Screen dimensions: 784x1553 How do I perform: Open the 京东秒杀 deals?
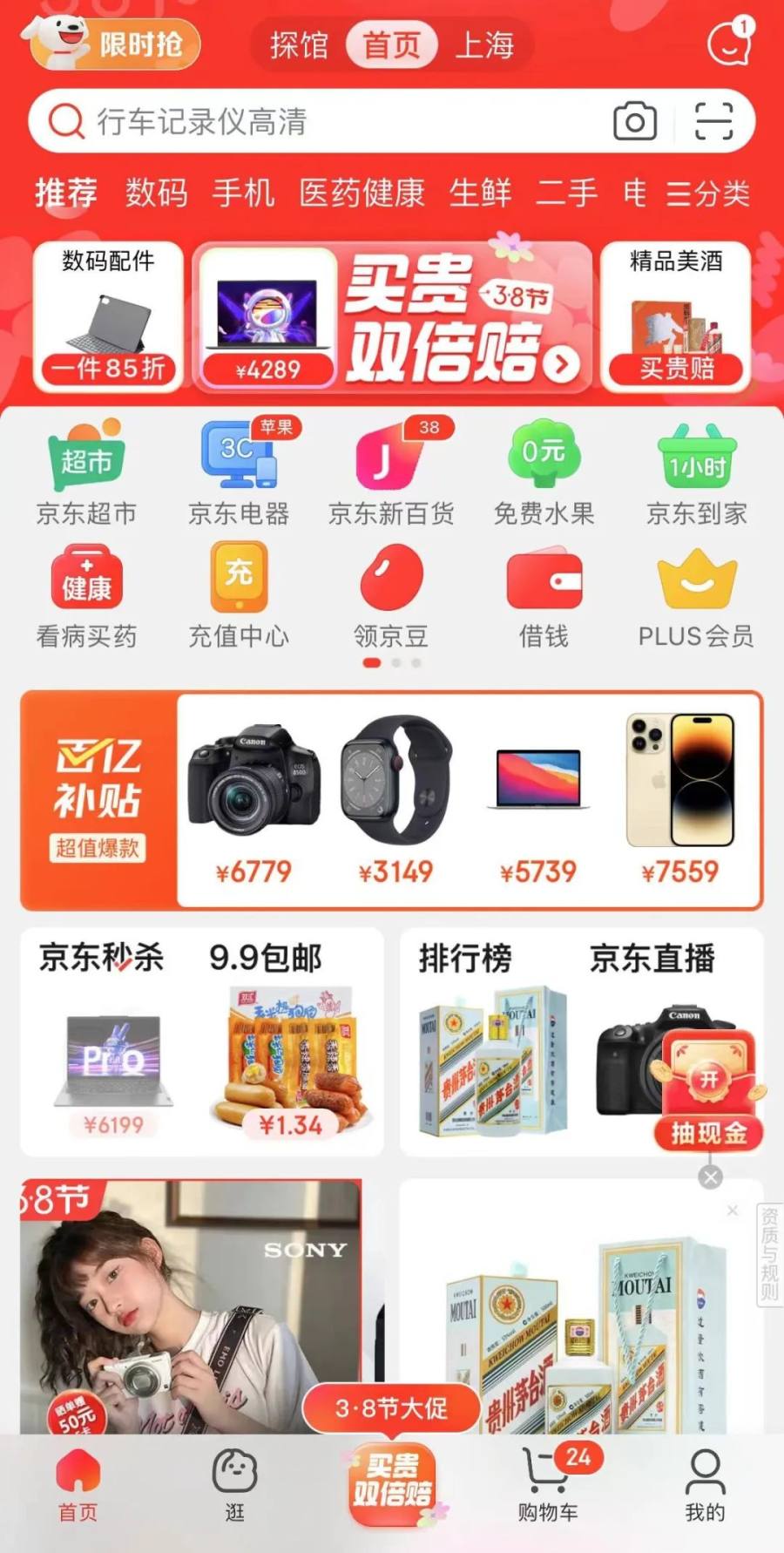click(x=102, y=959)
